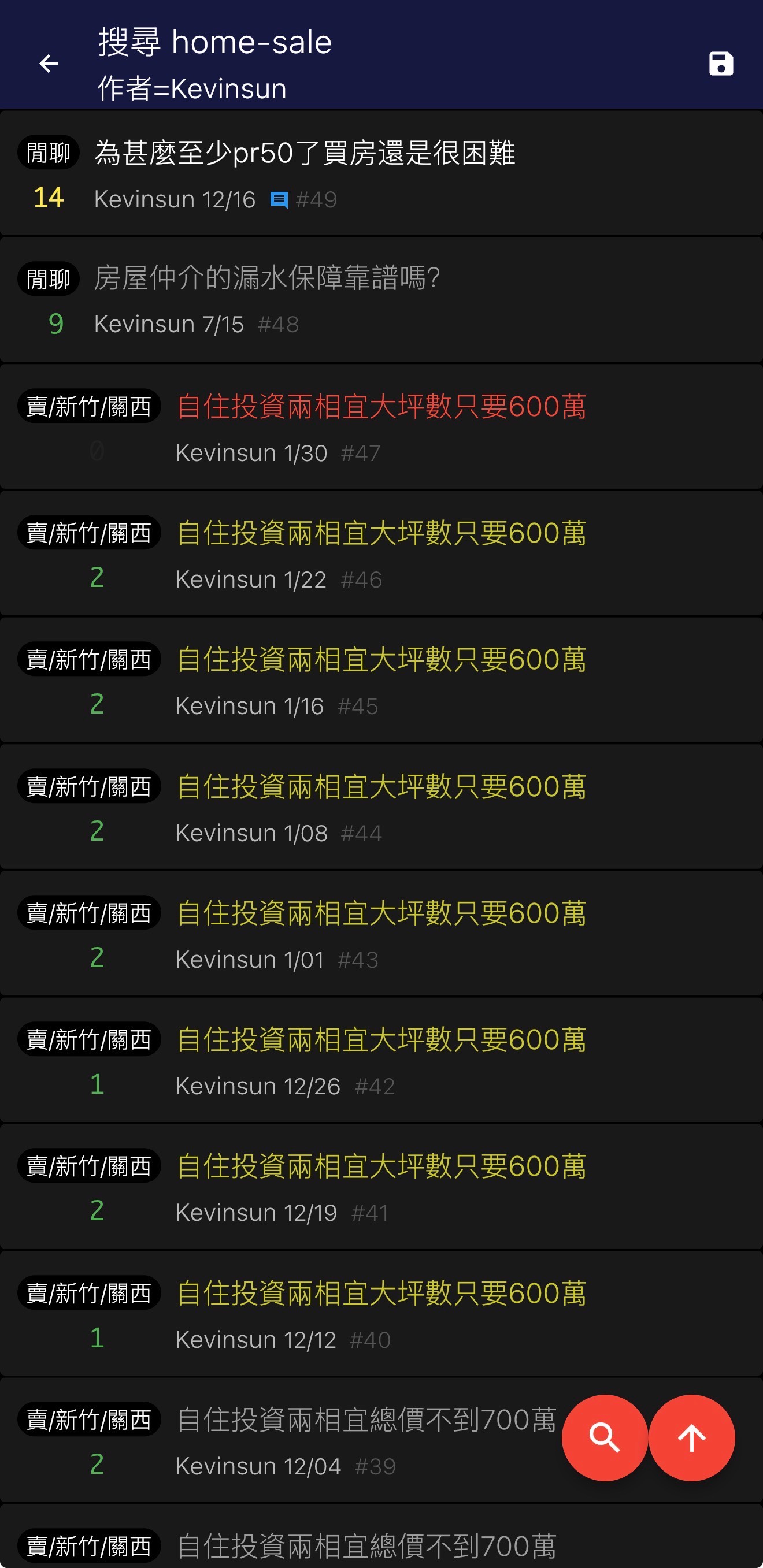Jump to top with the arrow button

pos(691,1438)
